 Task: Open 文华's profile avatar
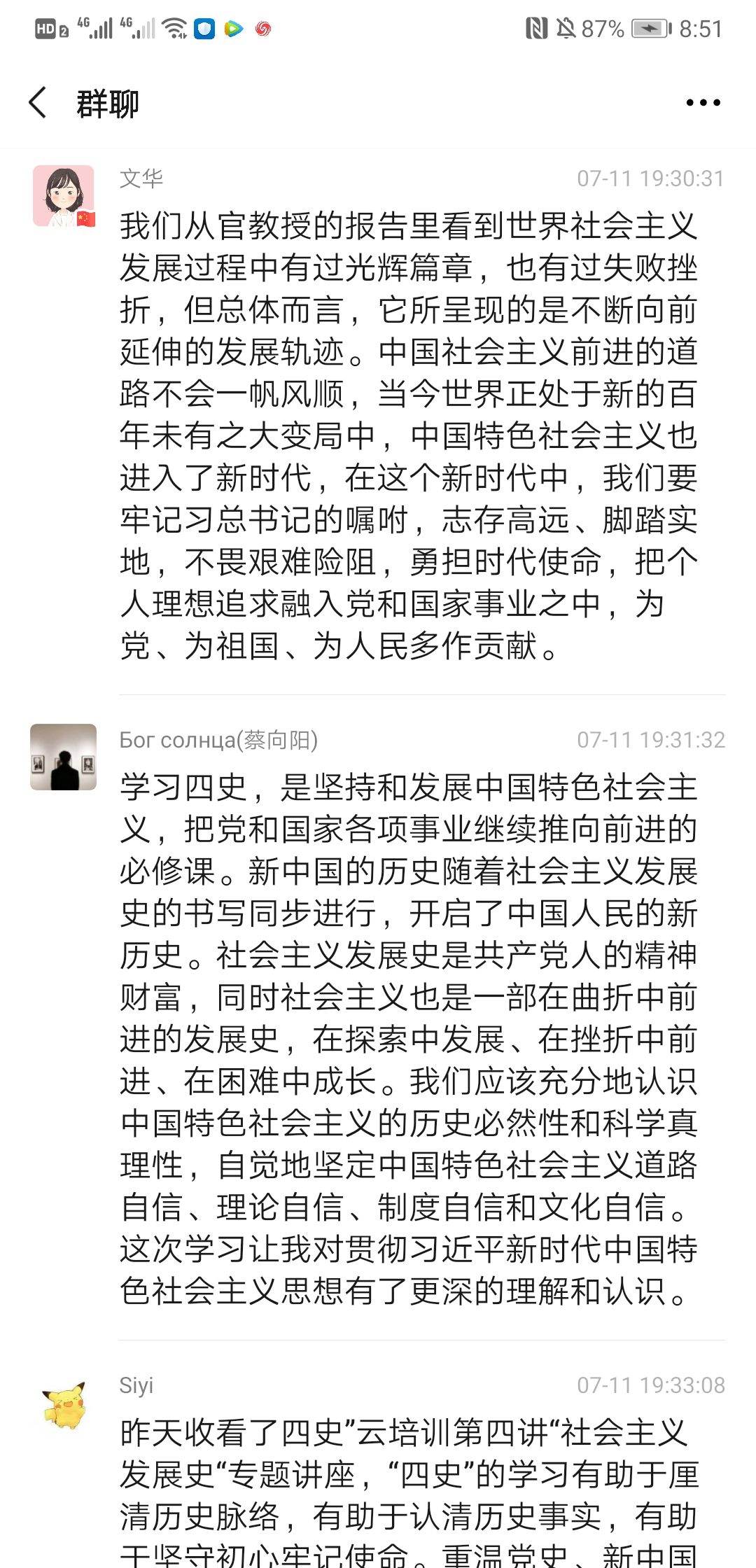tap(64, 196)
